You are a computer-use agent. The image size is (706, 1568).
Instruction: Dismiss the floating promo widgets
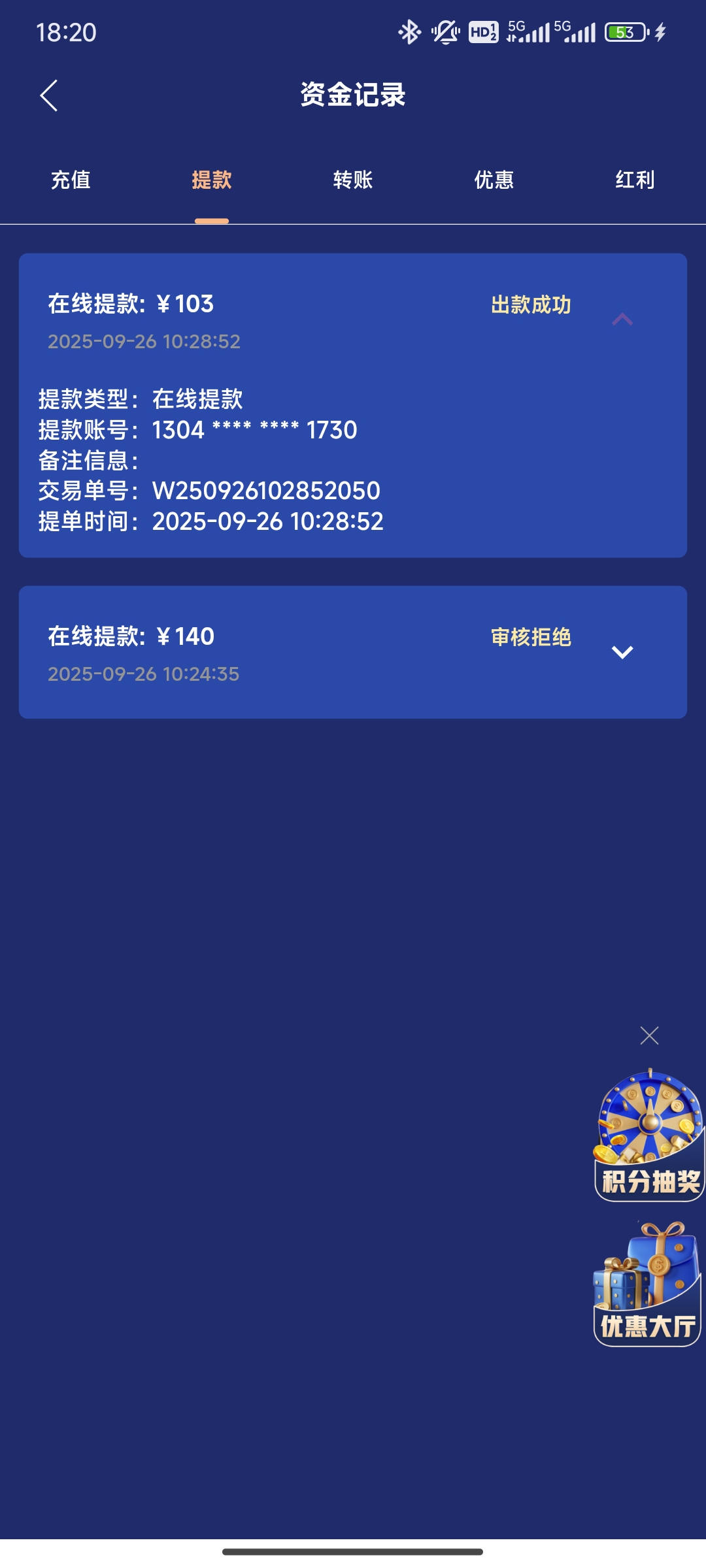649,1036
